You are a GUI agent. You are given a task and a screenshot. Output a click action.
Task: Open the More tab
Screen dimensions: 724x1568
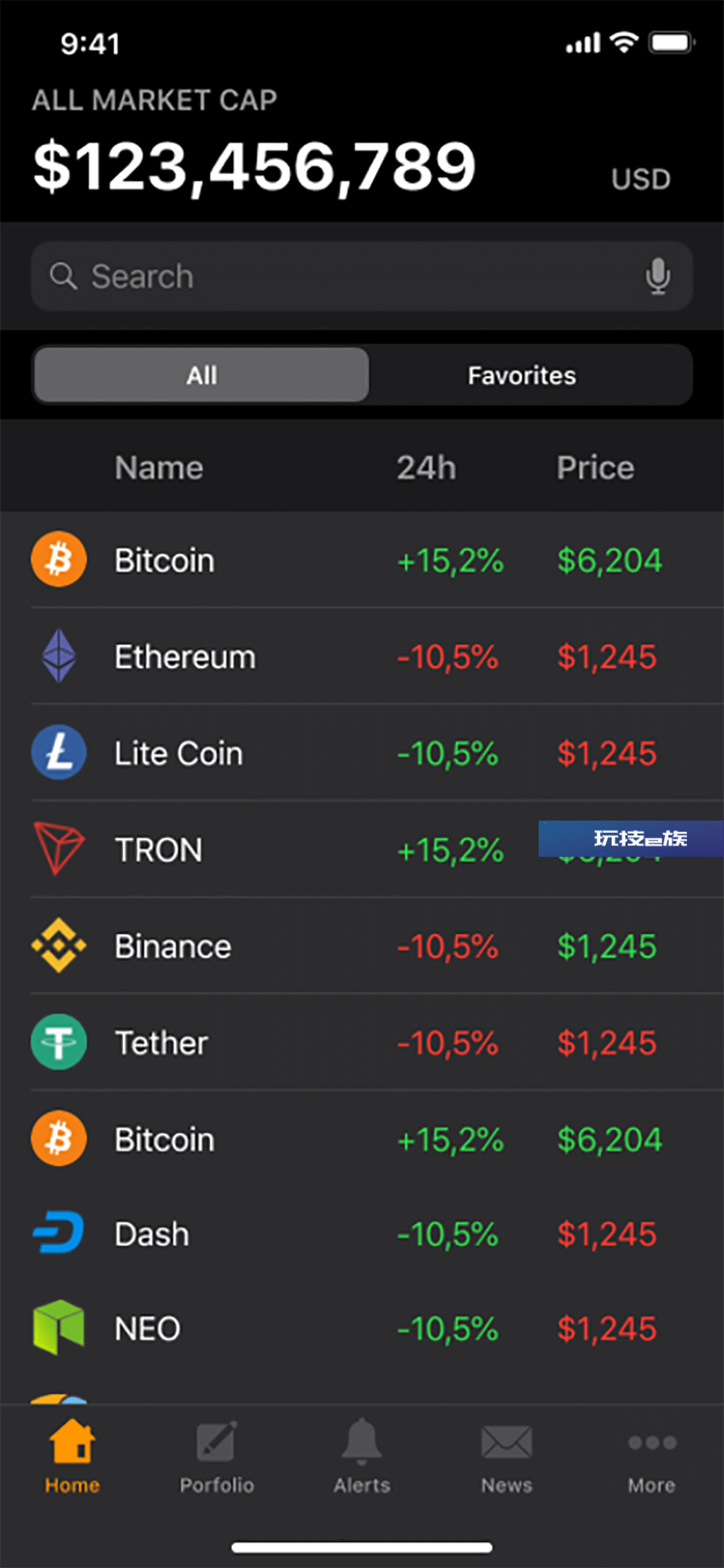[x=652, y=1456]
